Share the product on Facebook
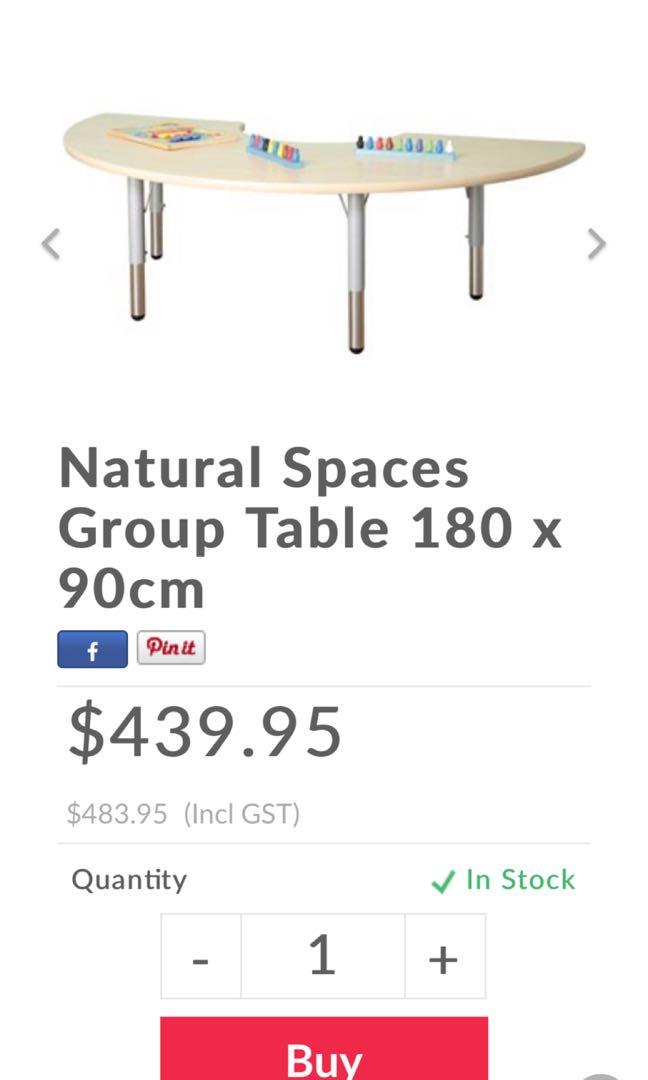The height and width of the screenshot is (1080, 648). (92, 649)
